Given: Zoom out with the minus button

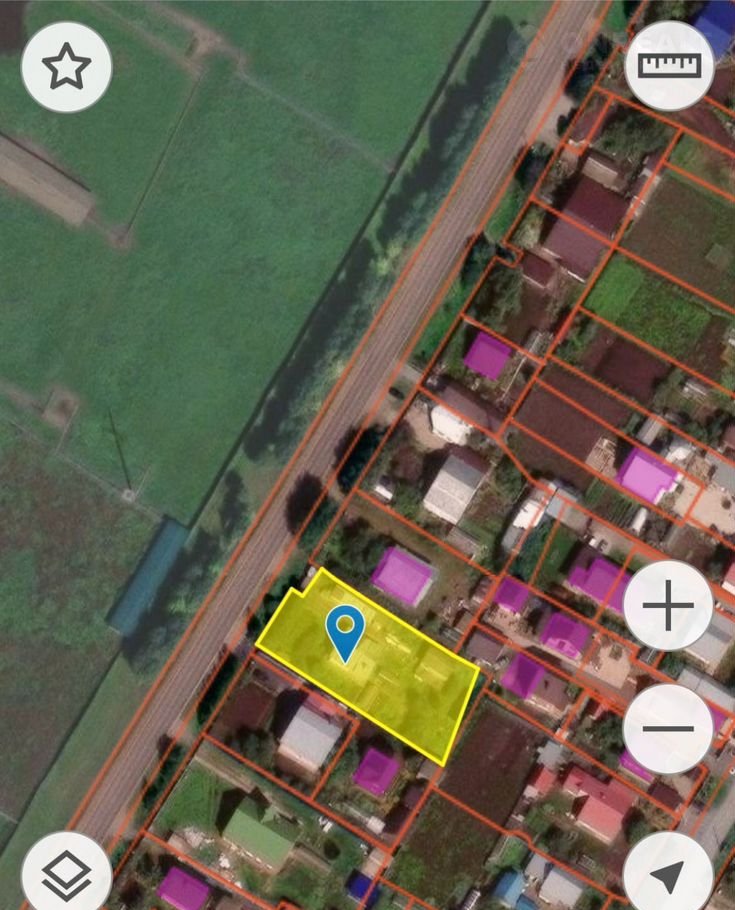Looking at the screenshot, I should 668,728.
